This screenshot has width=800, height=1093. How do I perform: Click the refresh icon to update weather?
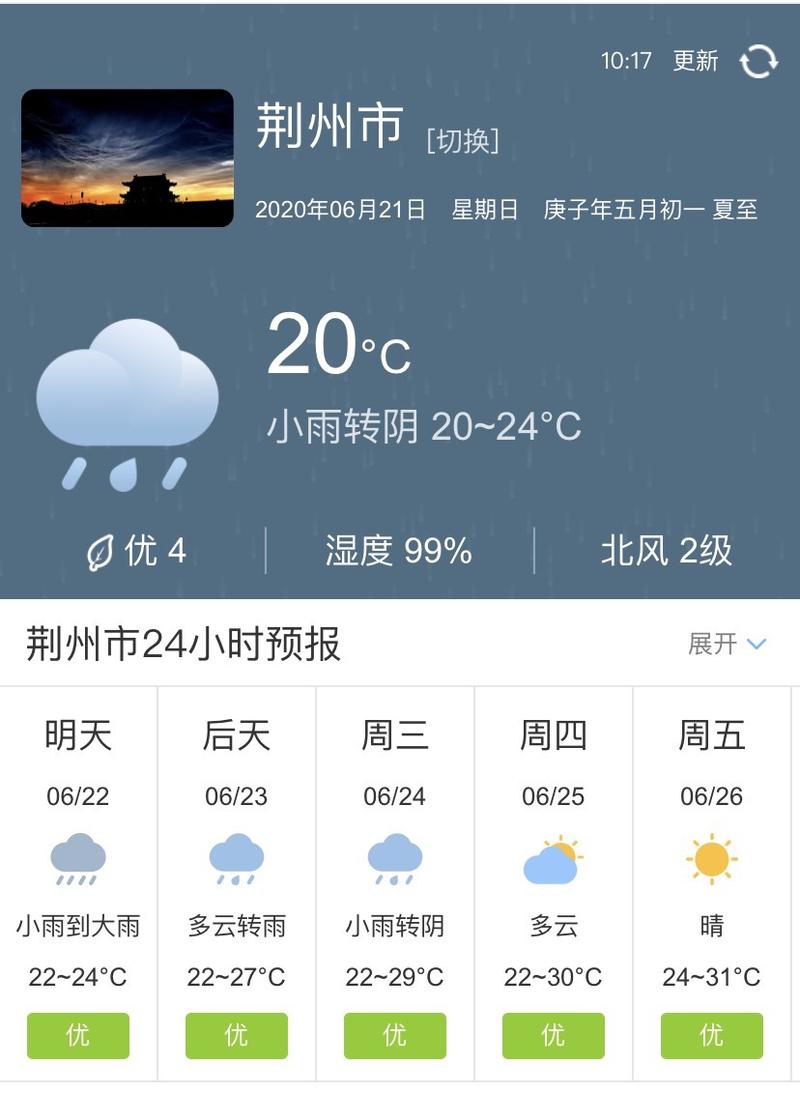(757, 62)
